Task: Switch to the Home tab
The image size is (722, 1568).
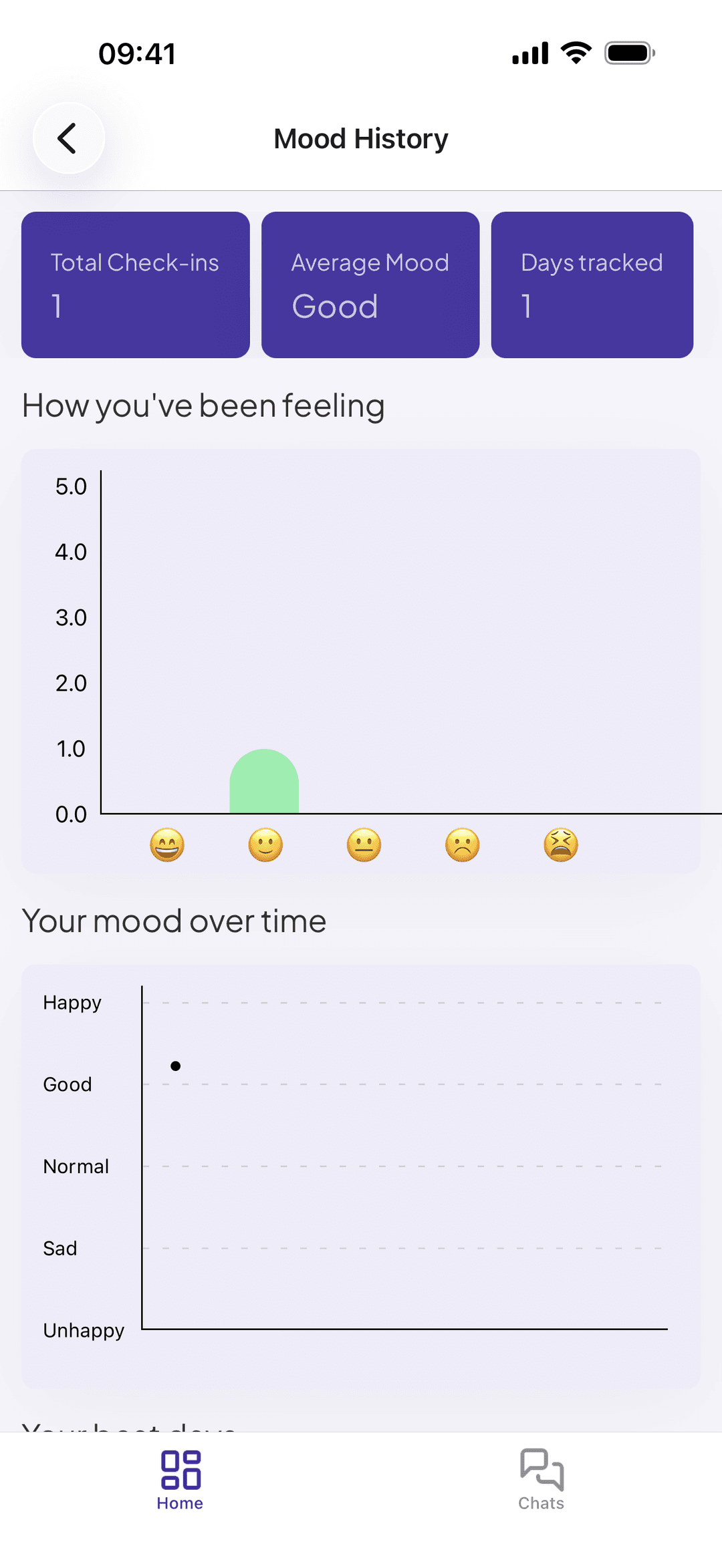Action: (180, 1479)
